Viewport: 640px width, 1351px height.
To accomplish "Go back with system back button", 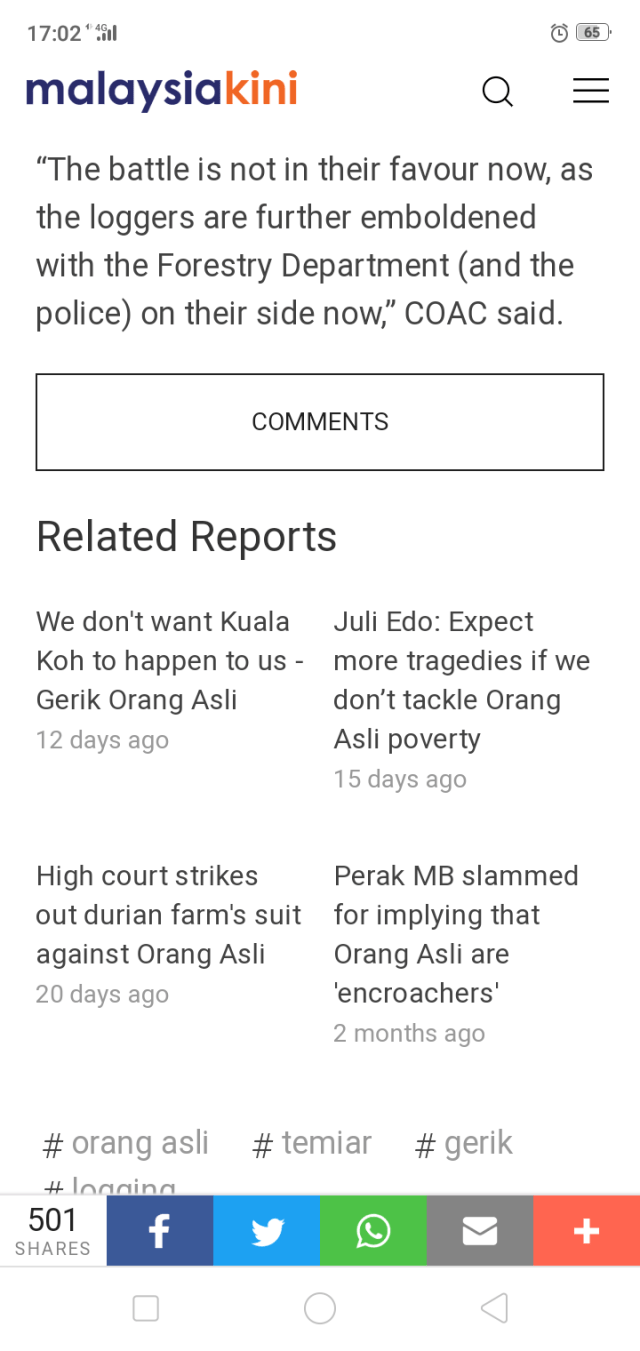I will 494,1308.
